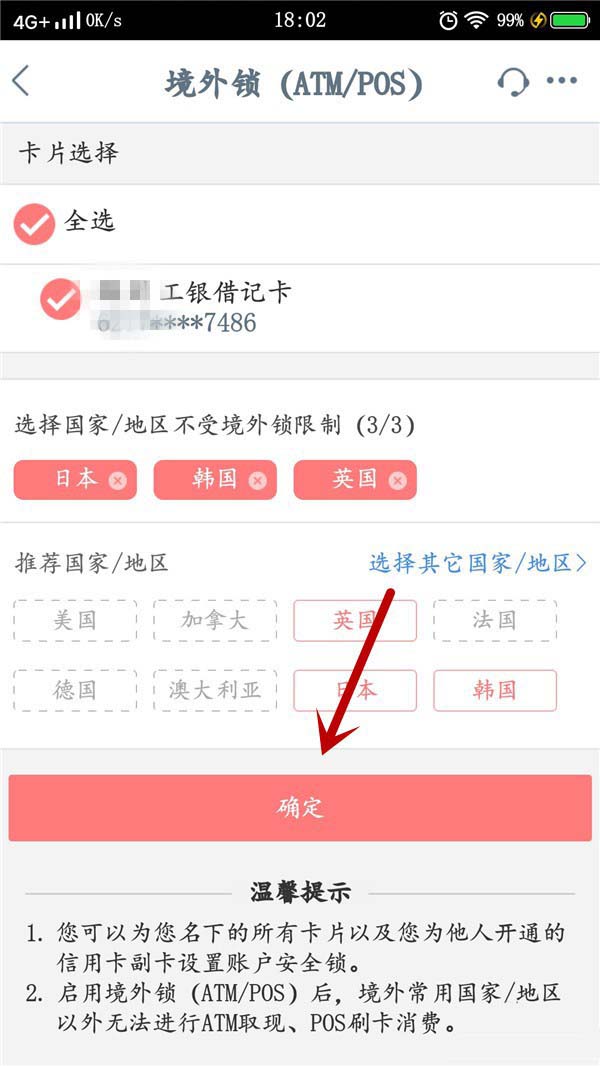Remove 韩国 from the selected countries
The width and height of the screenshot is (600, 1066).
[258, 481]
